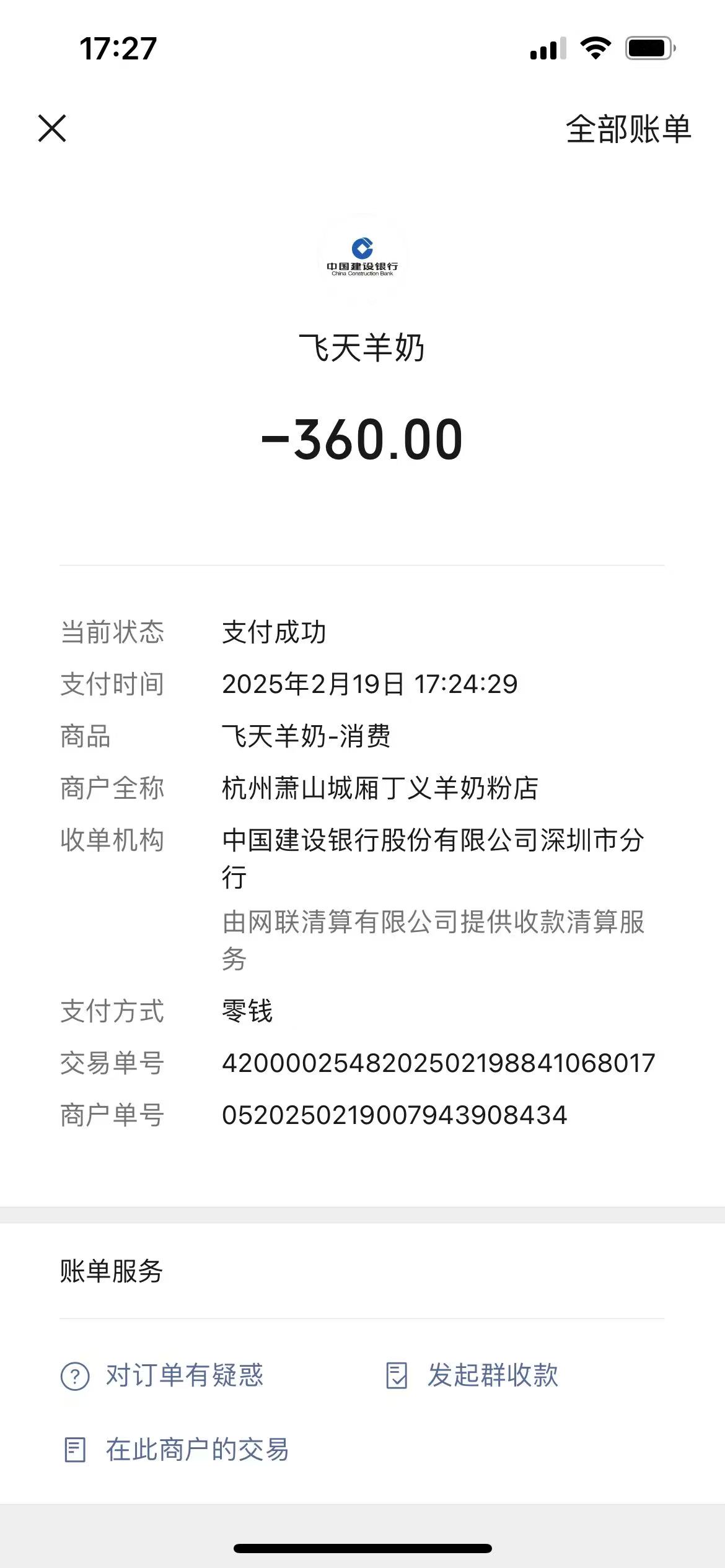
Task: View 在此商户的交易 history
Action: 177,1450
